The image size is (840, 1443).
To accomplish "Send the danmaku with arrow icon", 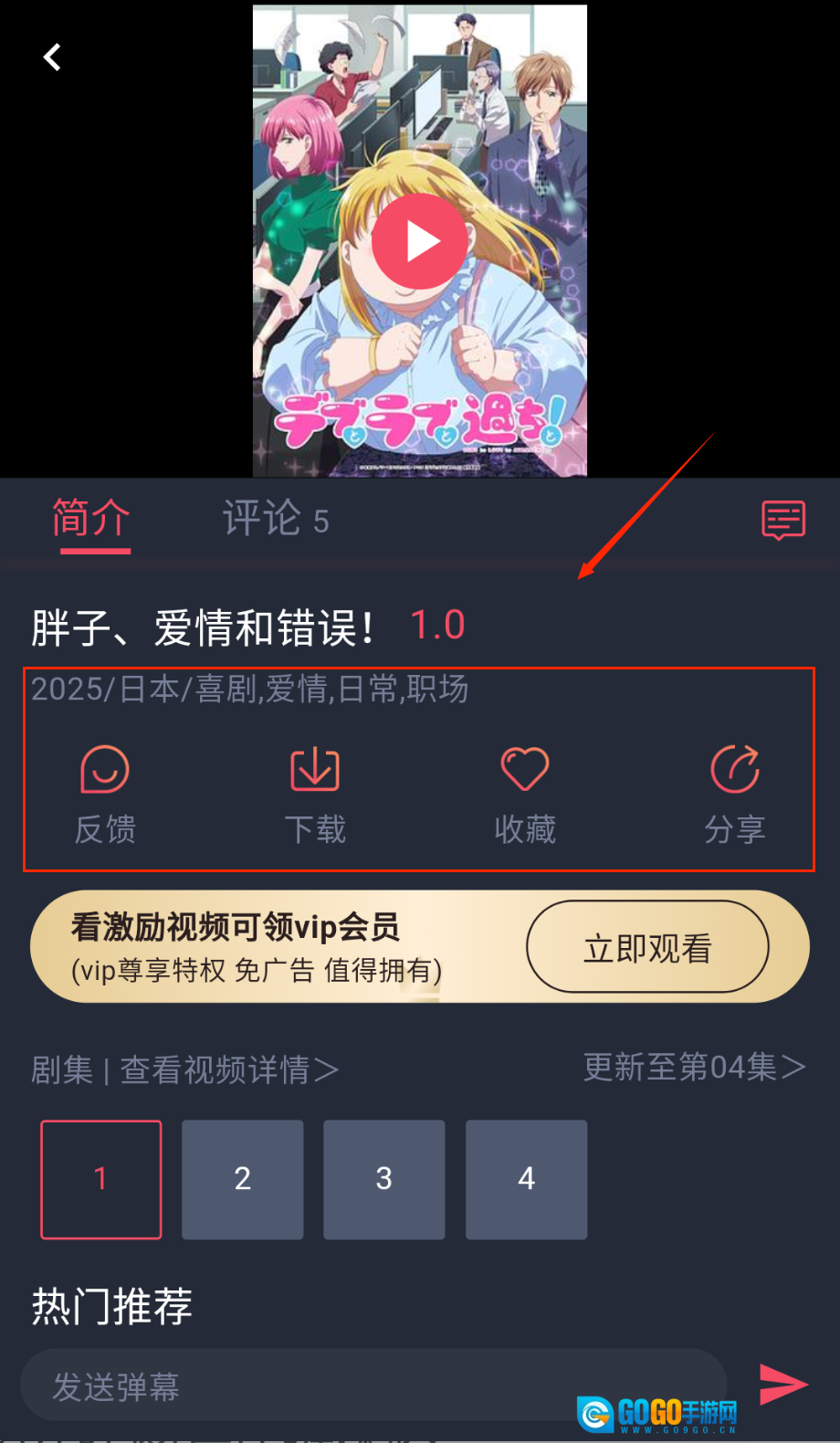I will [782, 1385].
